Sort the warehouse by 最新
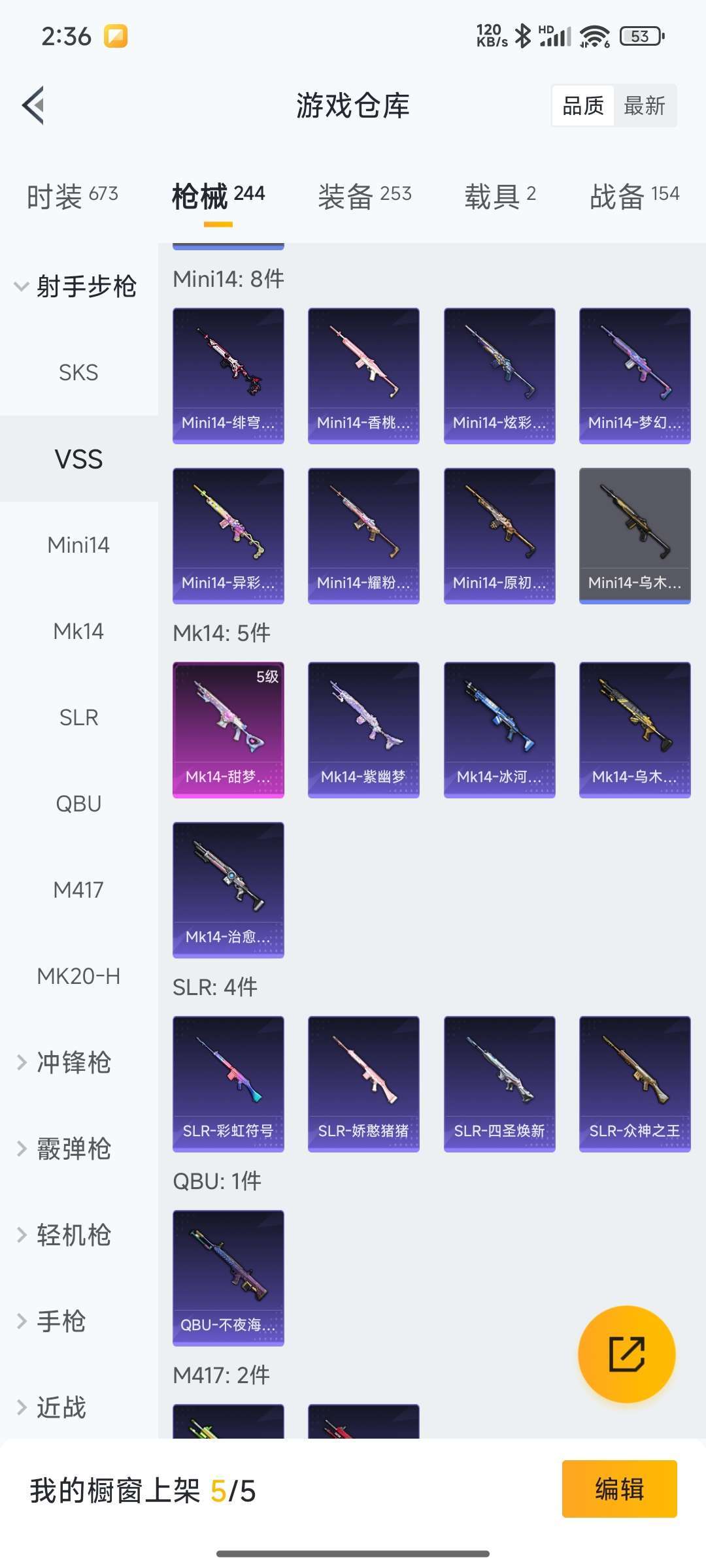This screenshot has height=1568, width=706. 645,106
